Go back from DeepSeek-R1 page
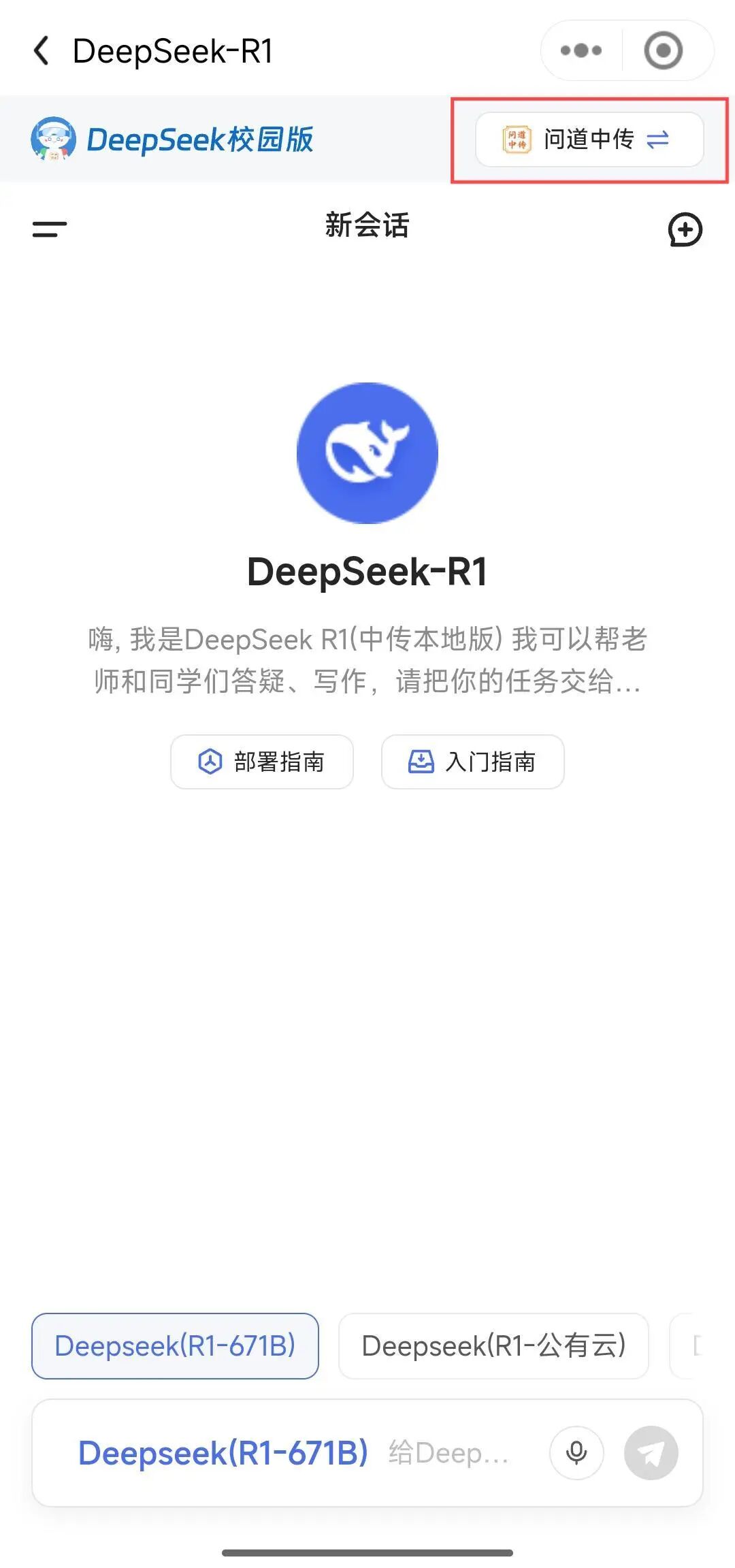This screenshot has width=735, height=1568. coord(42,51)
